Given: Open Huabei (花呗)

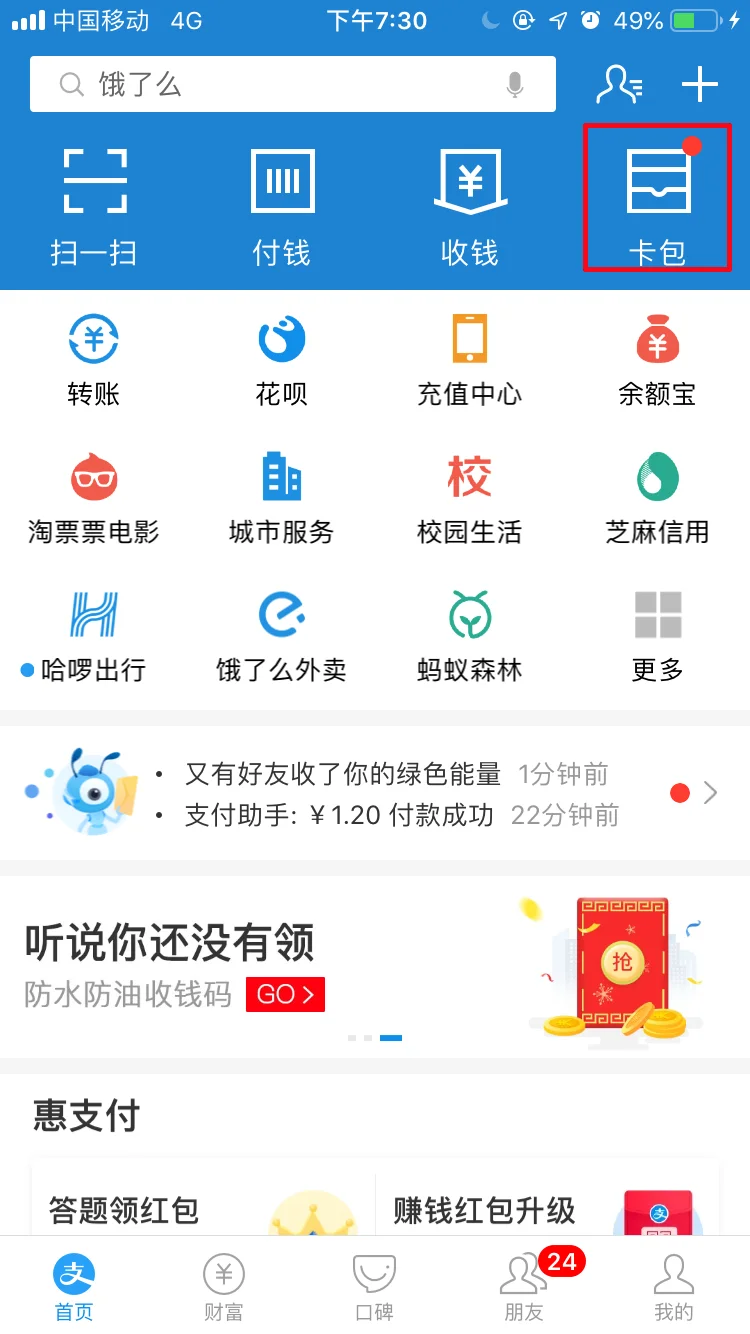Looking at the screenshot, I should click(282, 360).
